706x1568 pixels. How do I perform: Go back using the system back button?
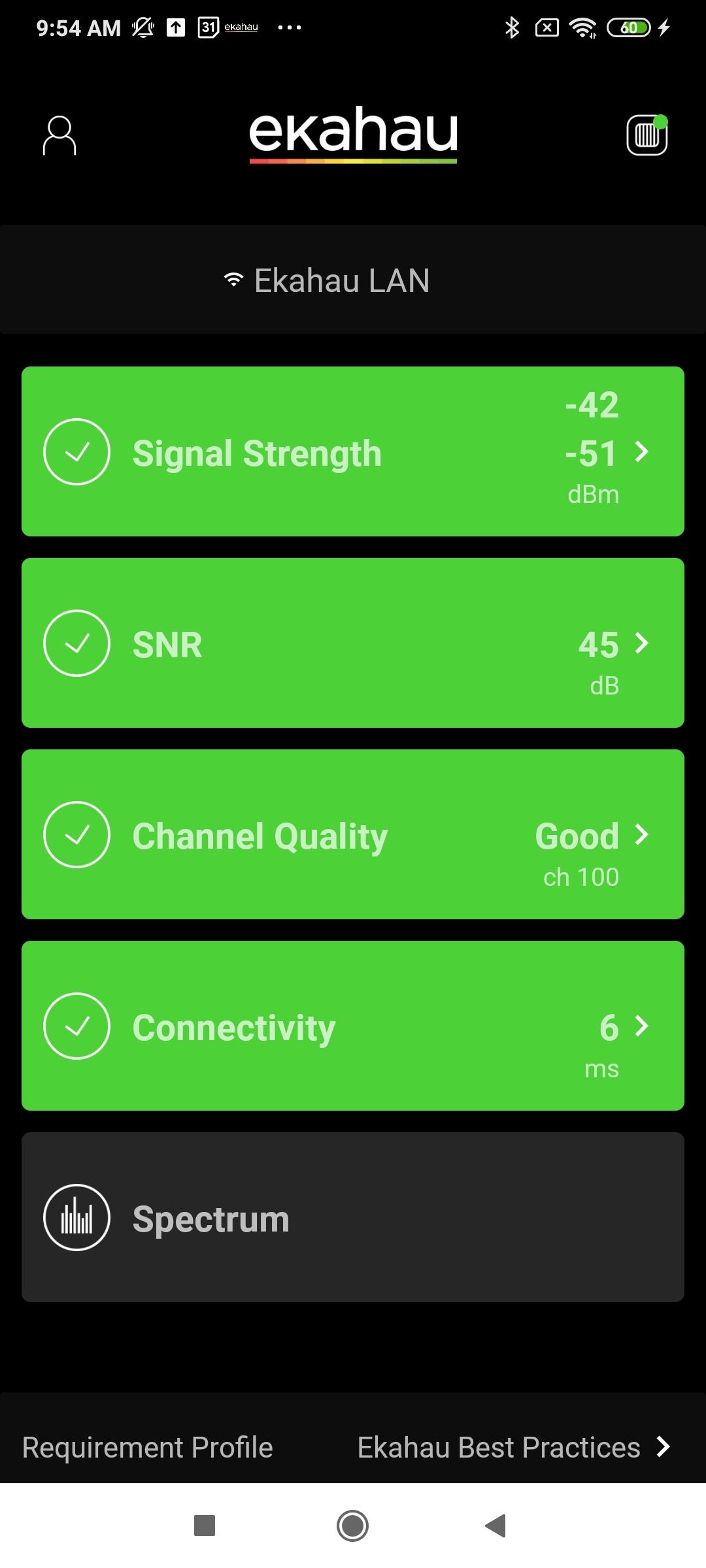tap(496, 1526)
